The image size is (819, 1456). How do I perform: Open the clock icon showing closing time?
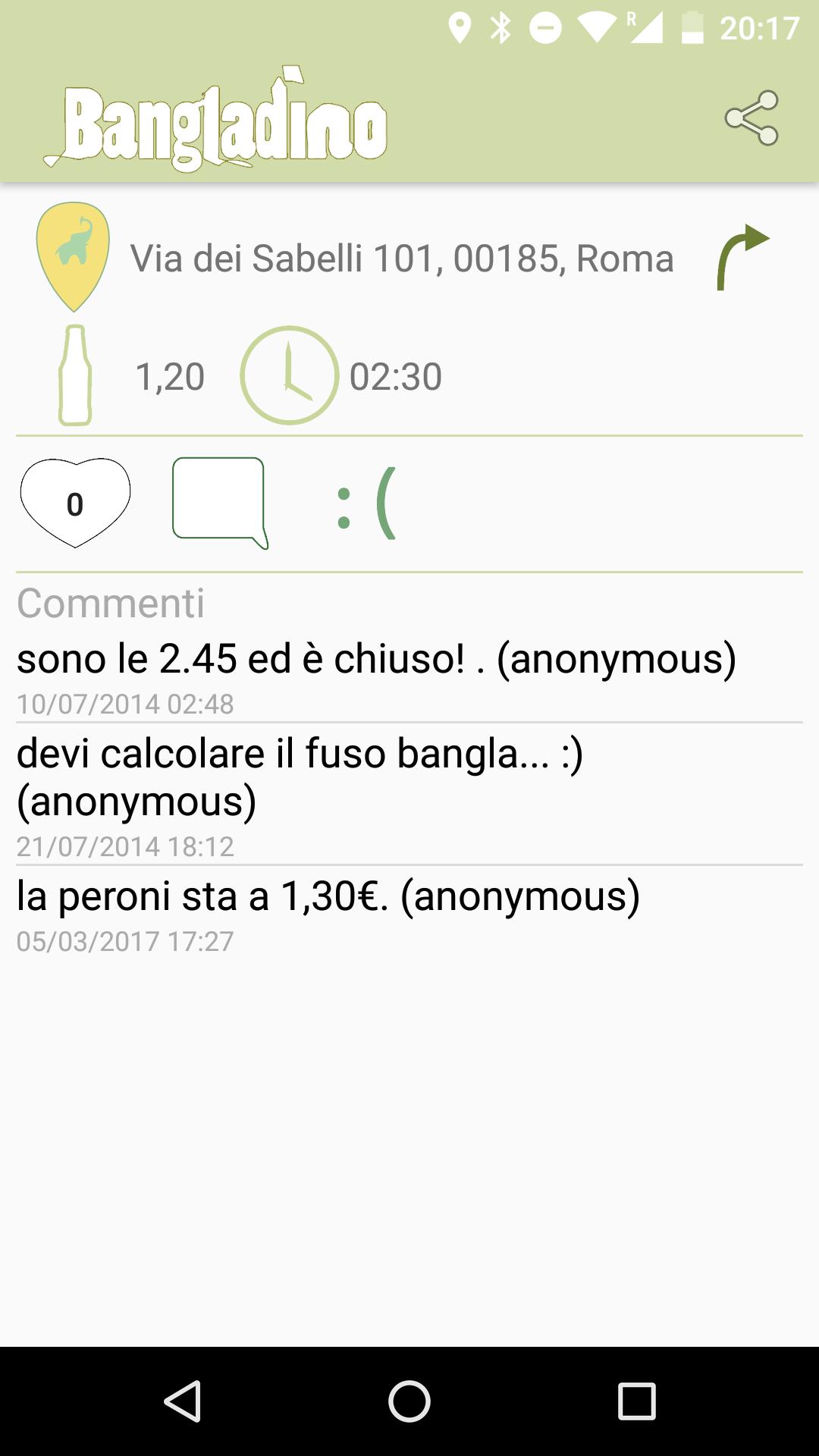click(290, 373)
